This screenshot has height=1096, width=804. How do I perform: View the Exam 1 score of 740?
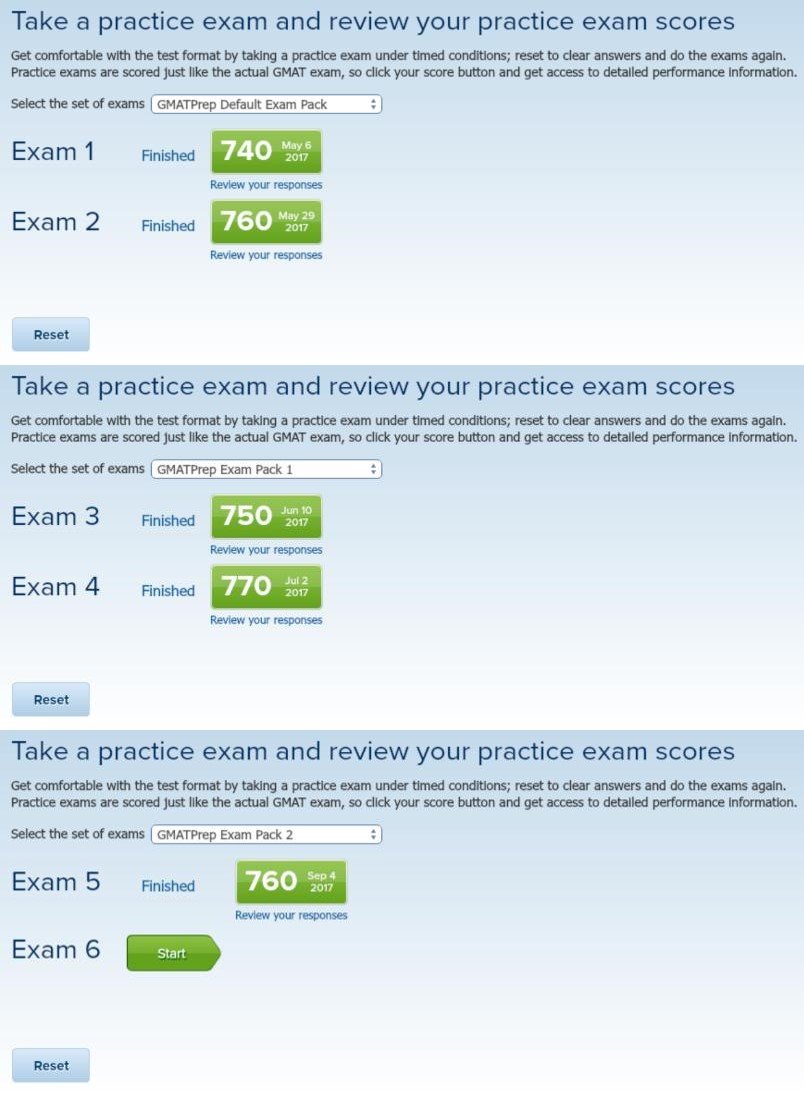point(265,152)
